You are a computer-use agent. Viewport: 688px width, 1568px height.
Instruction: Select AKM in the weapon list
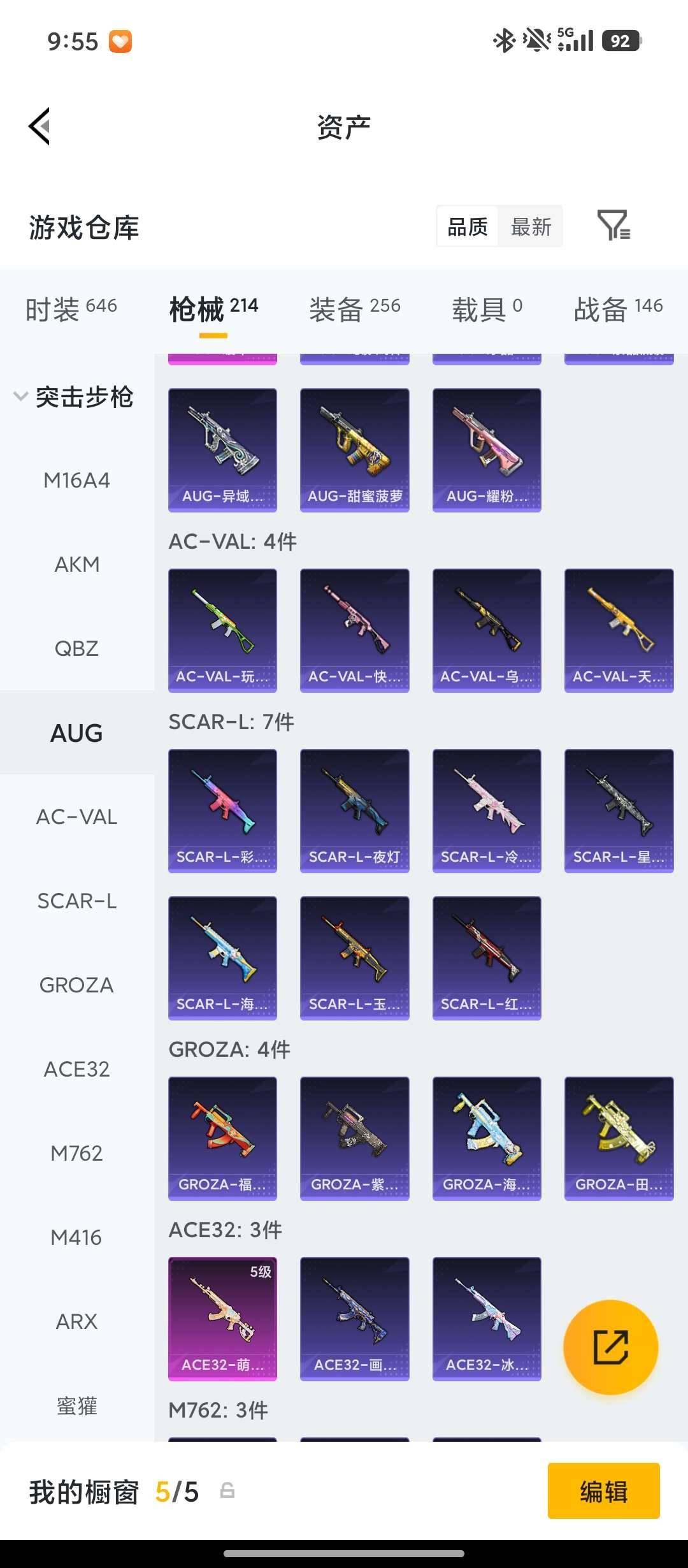[76, 564]
